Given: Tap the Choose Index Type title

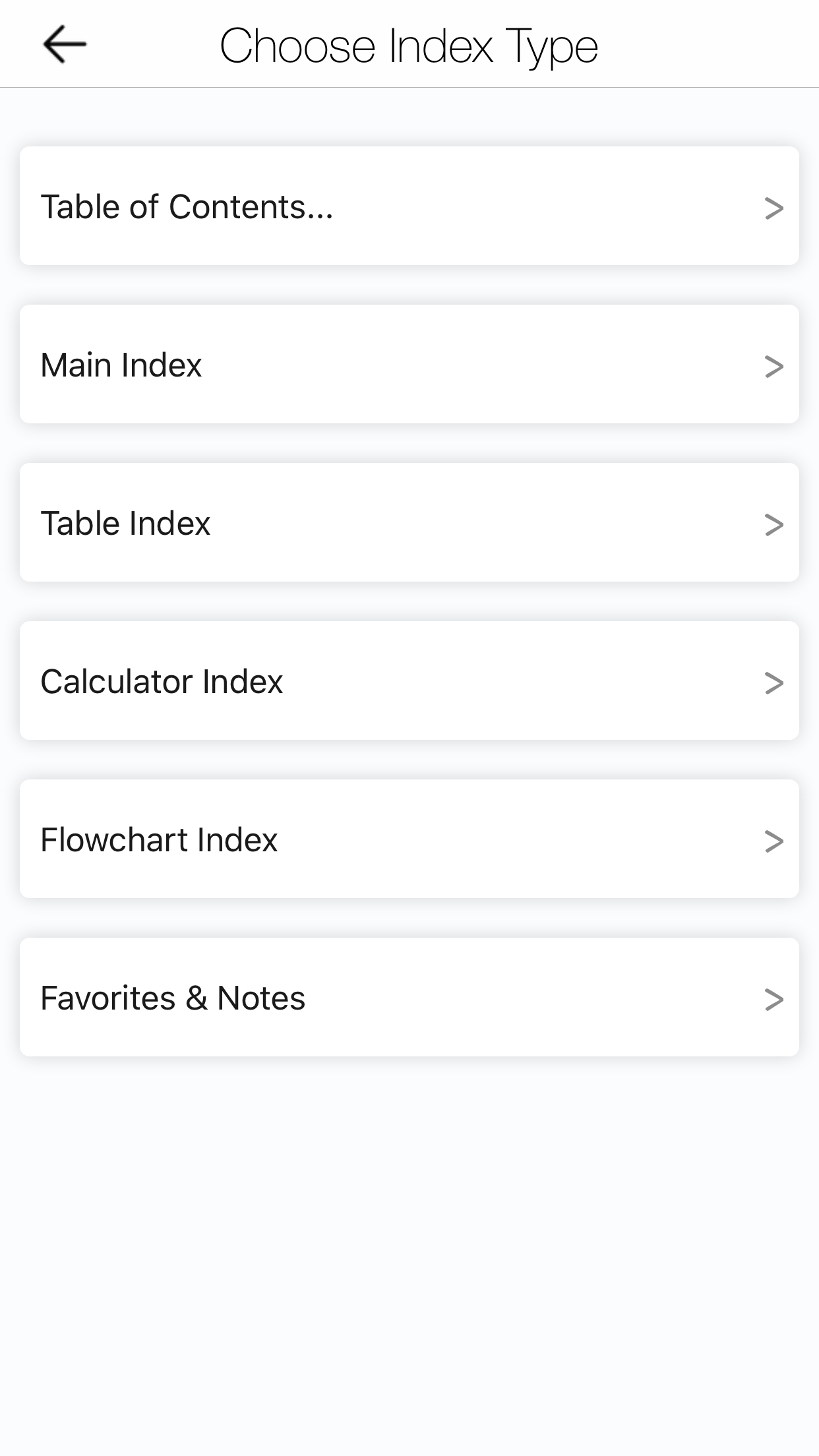Looking at the screenshot, I should tap(409, 45).
